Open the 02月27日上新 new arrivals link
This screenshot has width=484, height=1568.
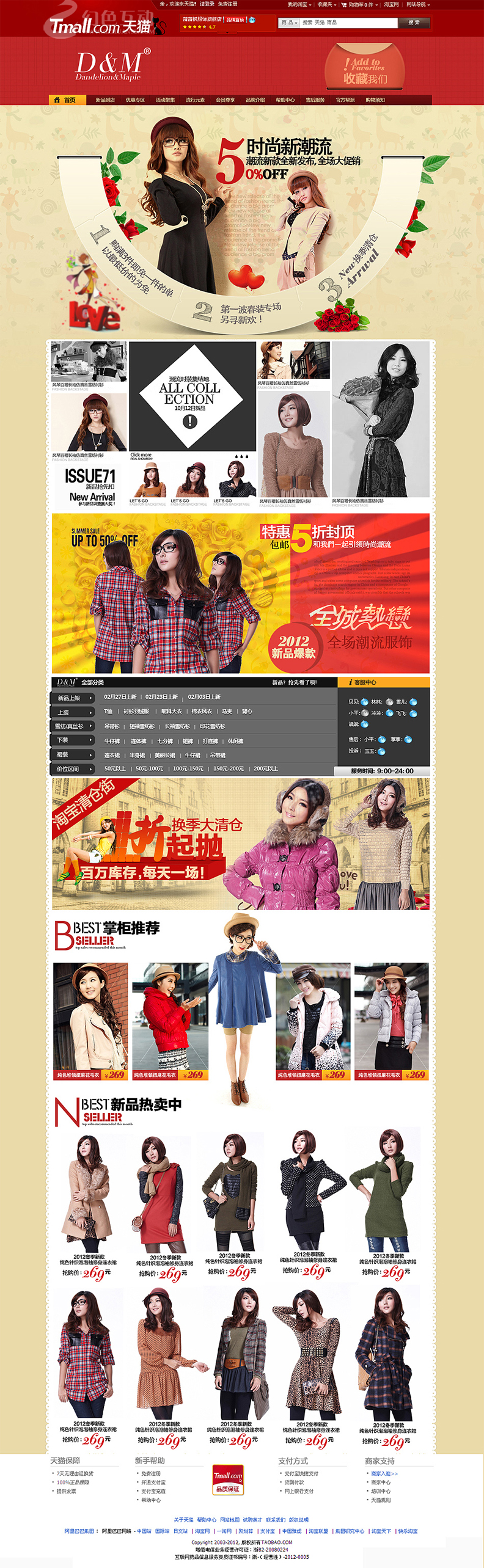(120, 696)
